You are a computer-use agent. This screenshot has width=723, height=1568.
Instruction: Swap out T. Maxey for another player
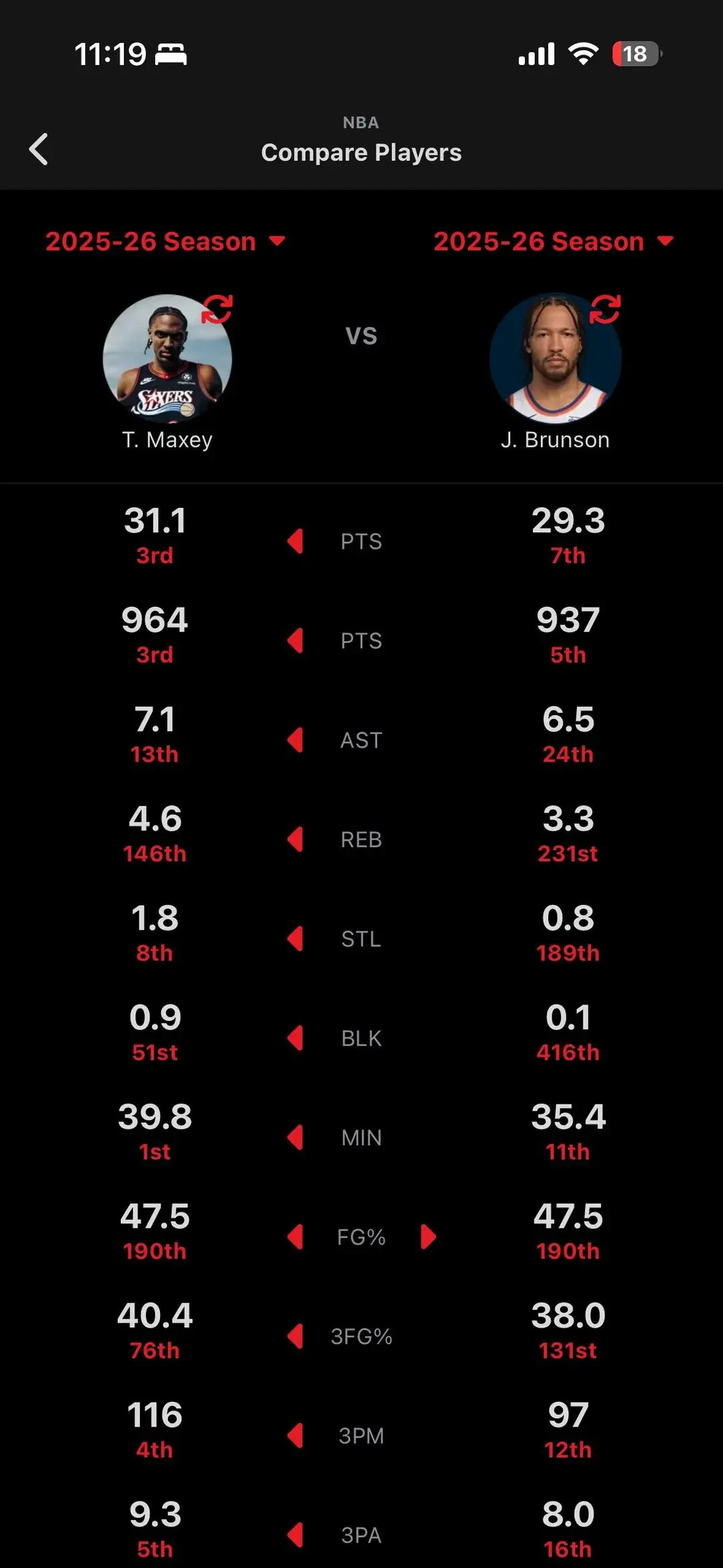click(x=218, y=309)
